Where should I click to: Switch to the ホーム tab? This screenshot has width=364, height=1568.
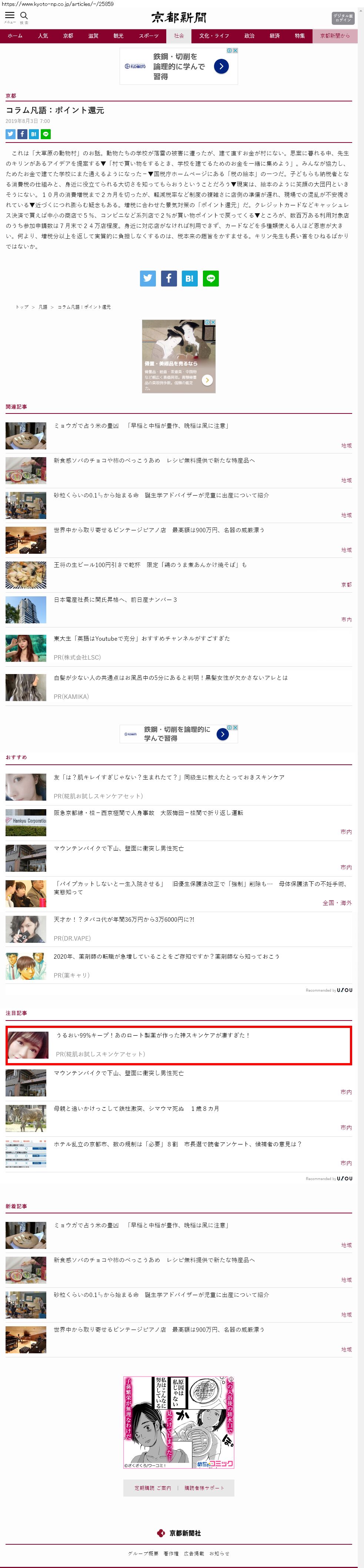click(x=14, y=36)
